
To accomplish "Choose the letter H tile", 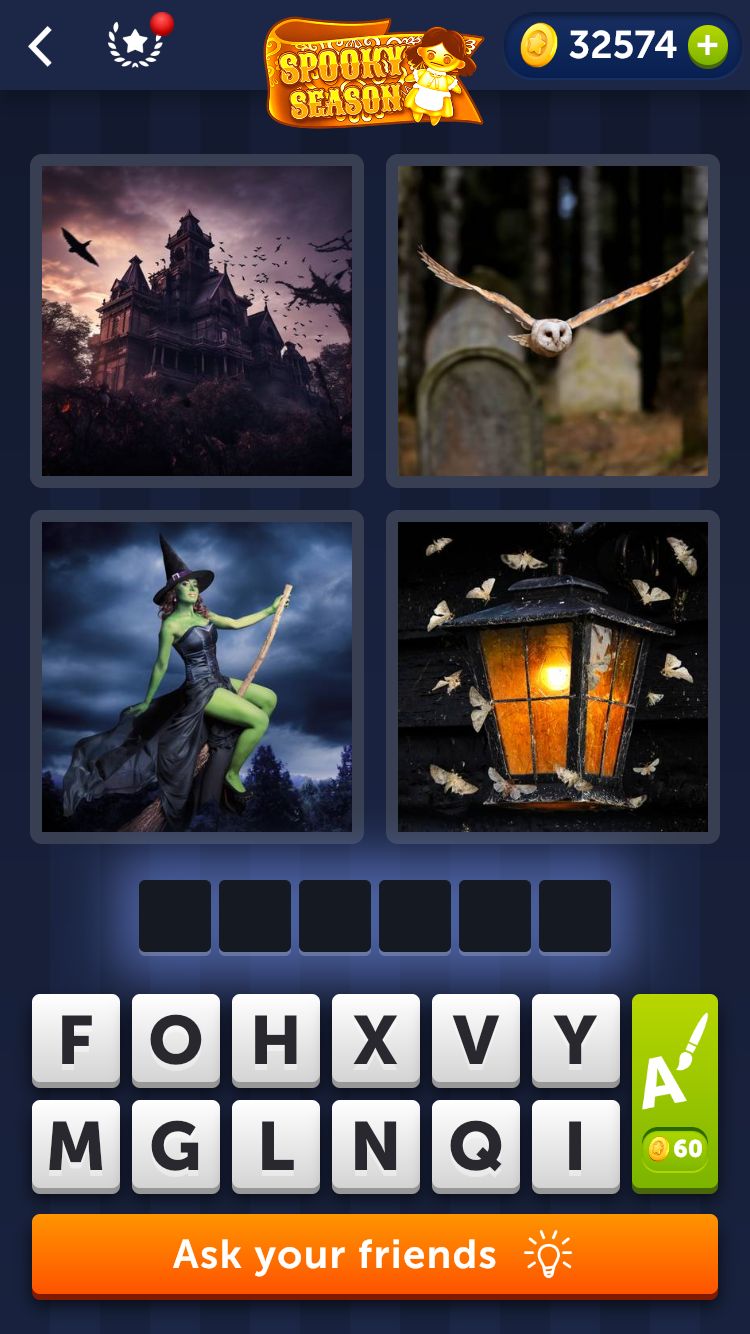I will pyautogui.click(x=276, y=1040).
